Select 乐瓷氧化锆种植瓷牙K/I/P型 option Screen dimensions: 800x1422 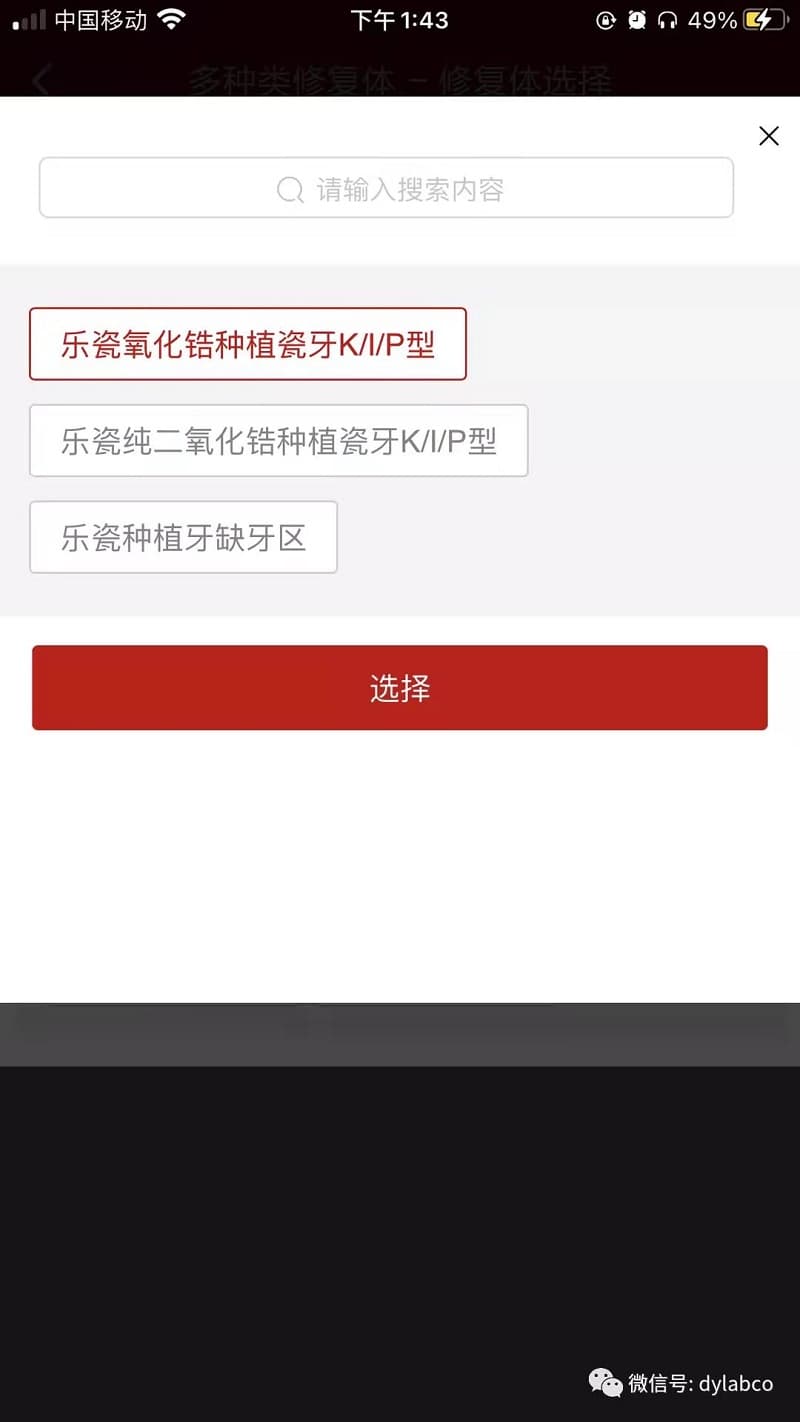(x=248, y=344)
